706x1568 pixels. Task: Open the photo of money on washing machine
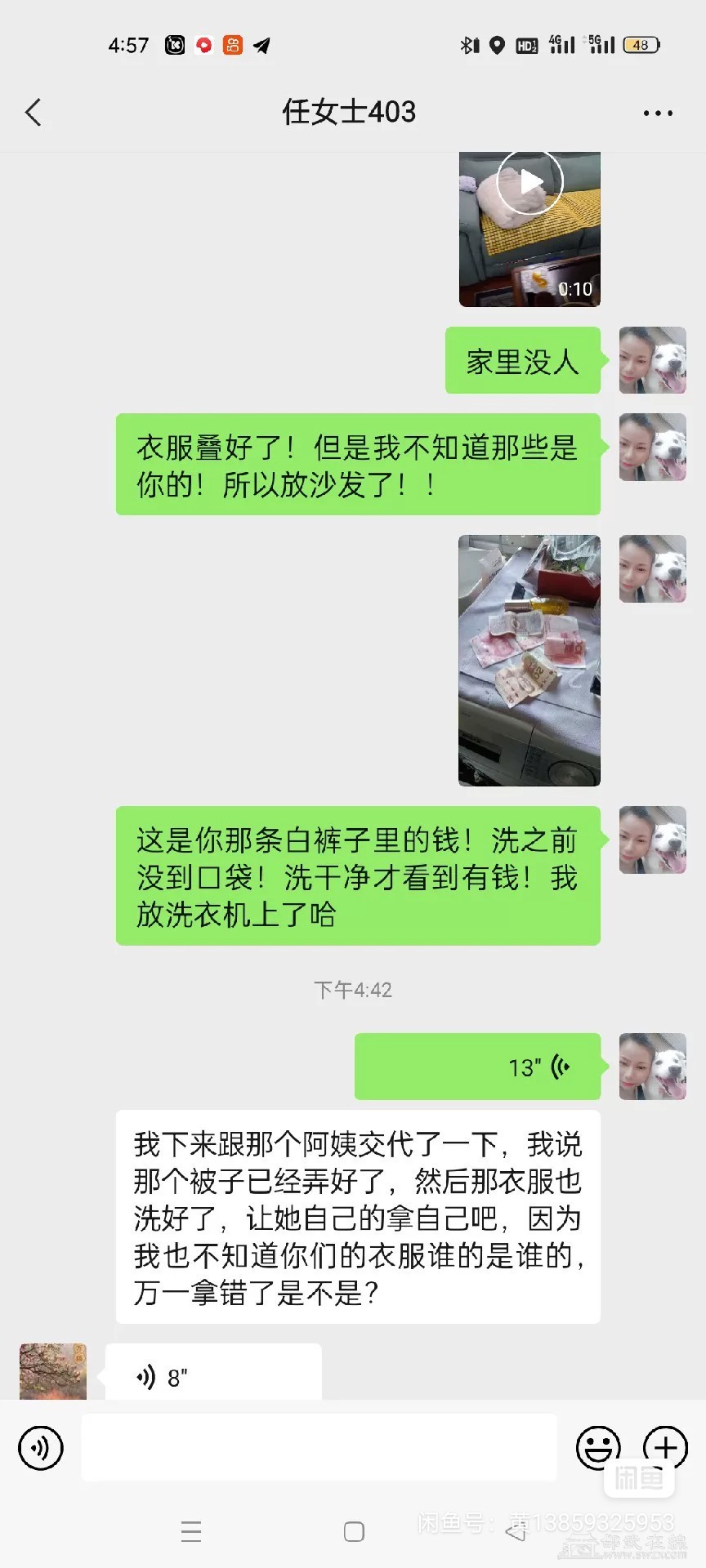coord(529,660)
